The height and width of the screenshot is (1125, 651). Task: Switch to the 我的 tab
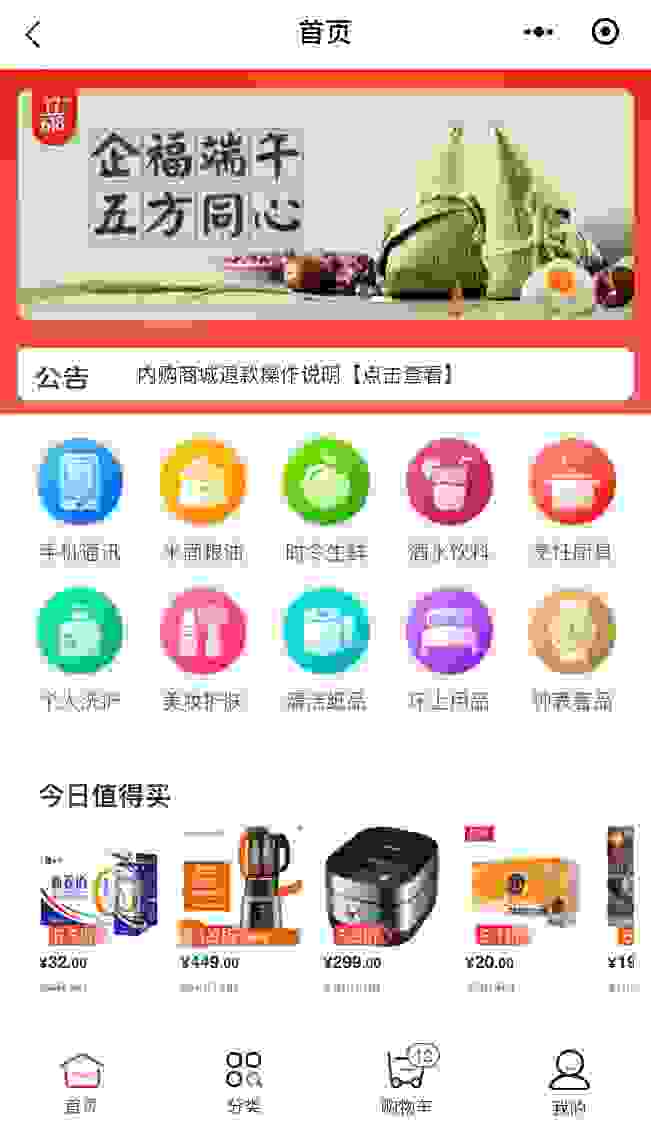point(570,1083)
